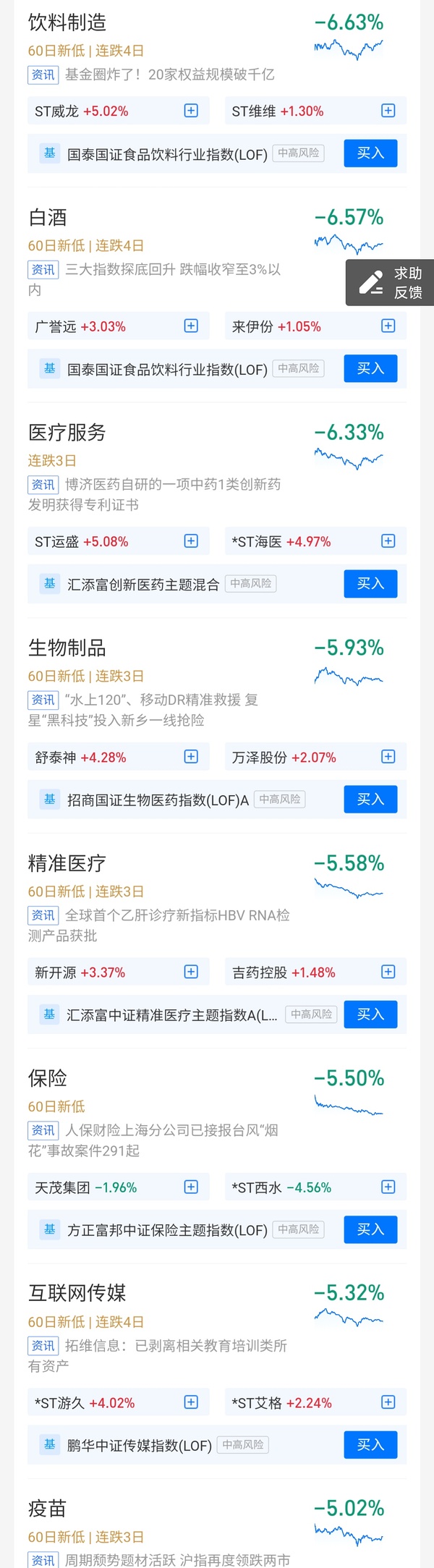
Task: Buy the fund under 白酒 sector
Action: [370, 368]
